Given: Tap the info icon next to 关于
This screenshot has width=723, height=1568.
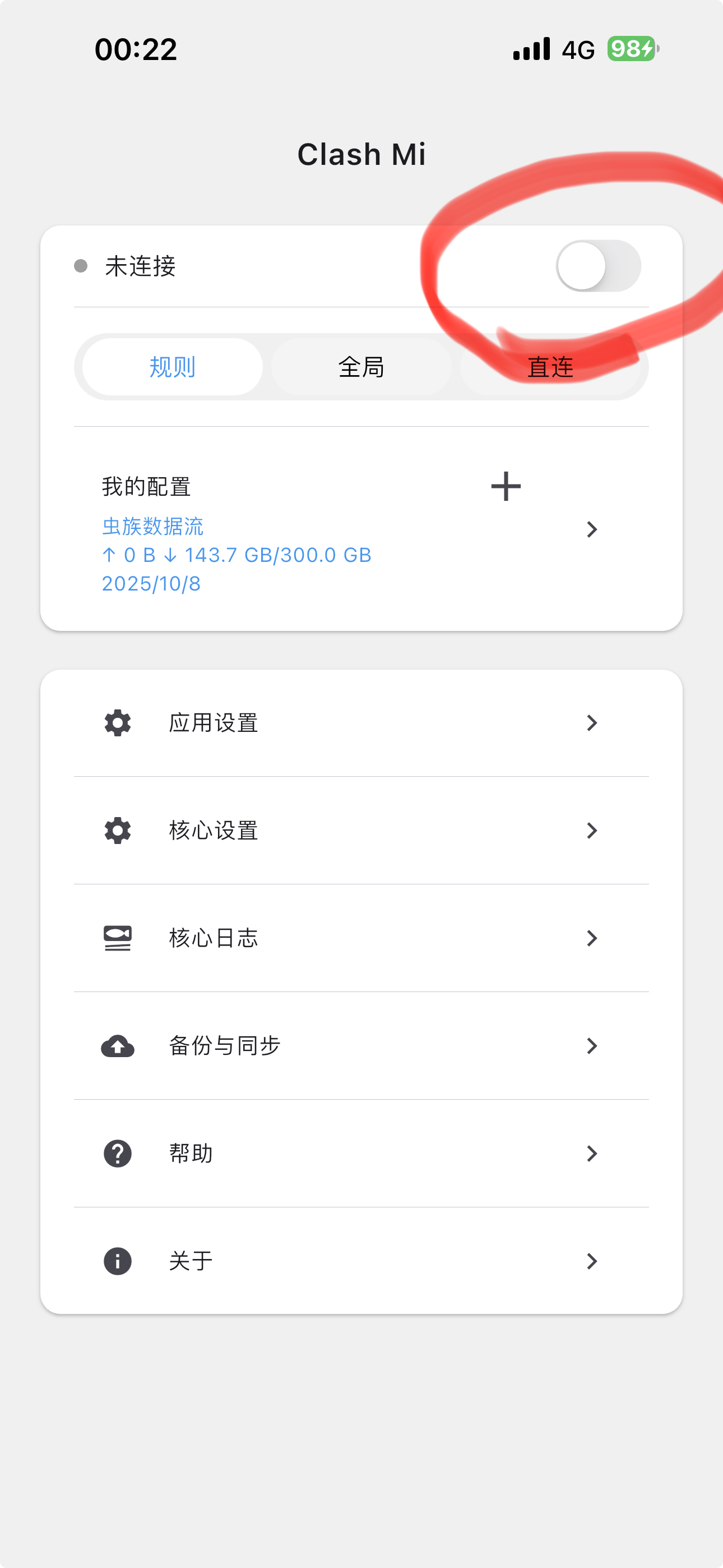Looking at the screenshot, I should click(x=117, y=1261).
